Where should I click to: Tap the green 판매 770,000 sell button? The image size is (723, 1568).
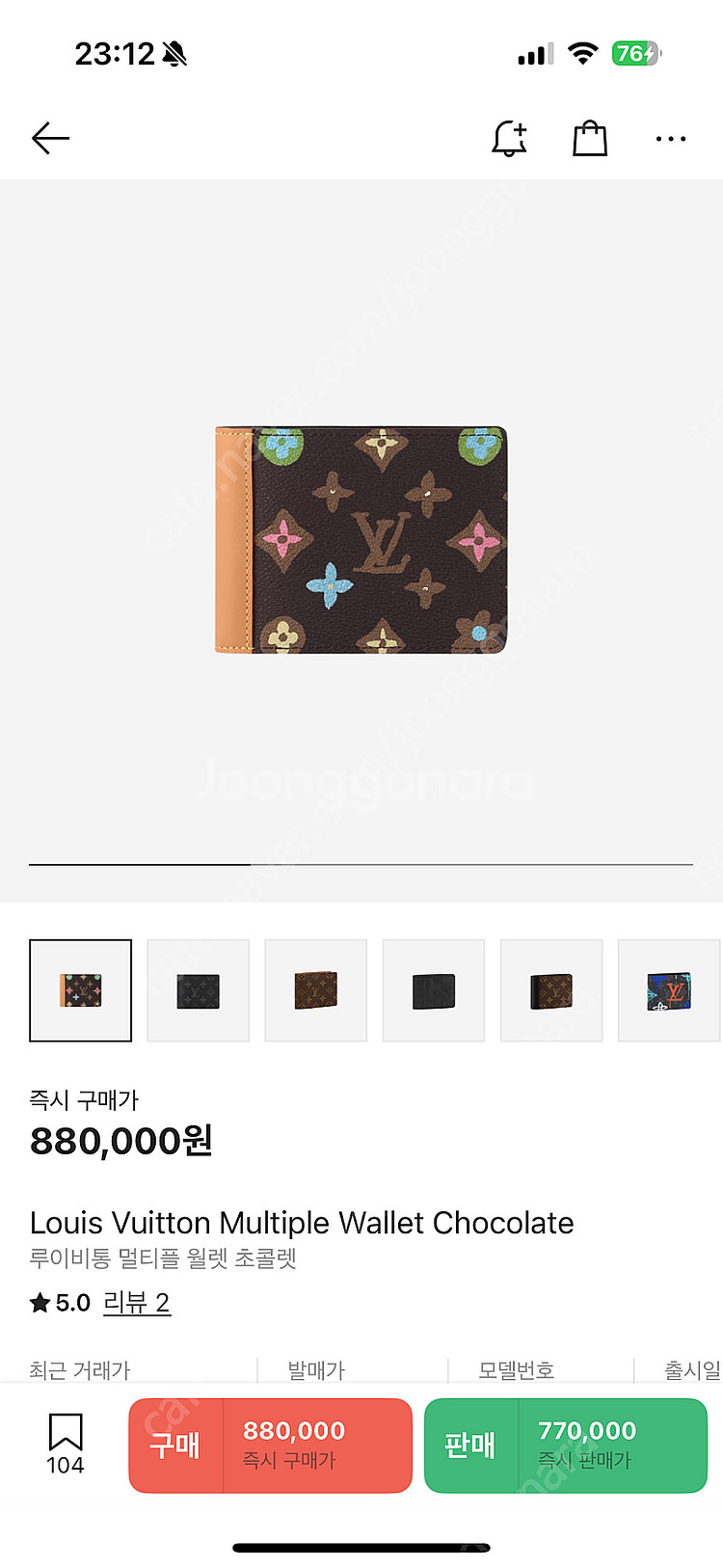566,1446
